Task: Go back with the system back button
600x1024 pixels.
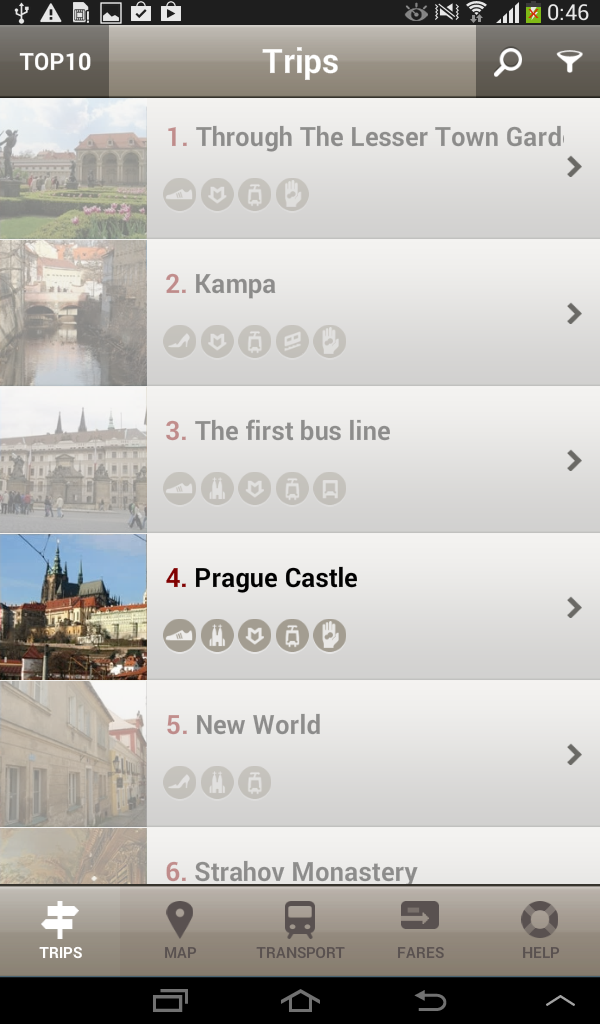Action: click(x=430, y=1000)
